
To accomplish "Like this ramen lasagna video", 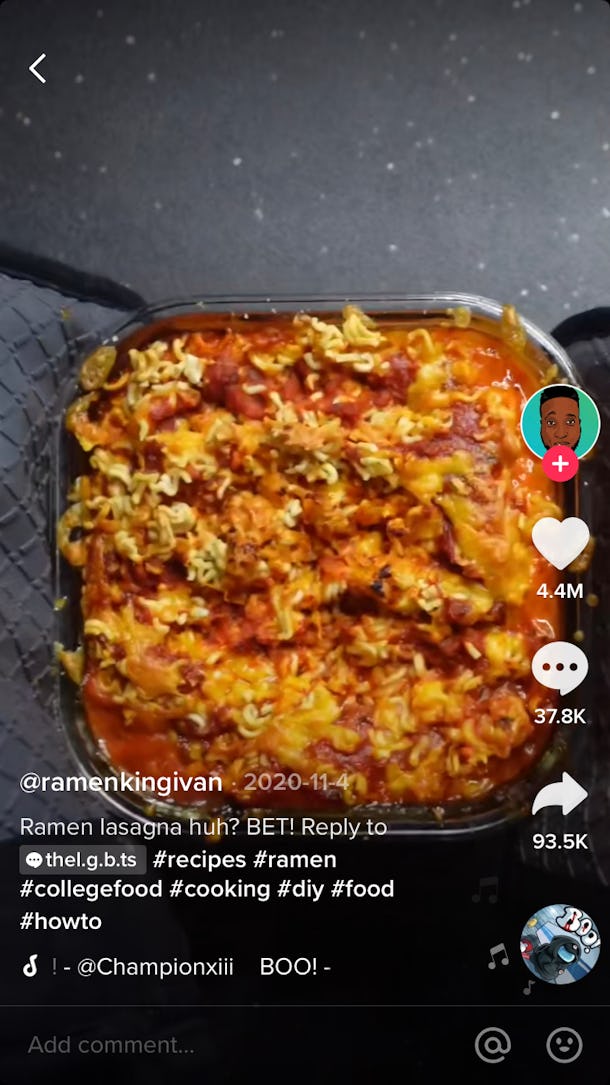I will [x=560, y=543].
